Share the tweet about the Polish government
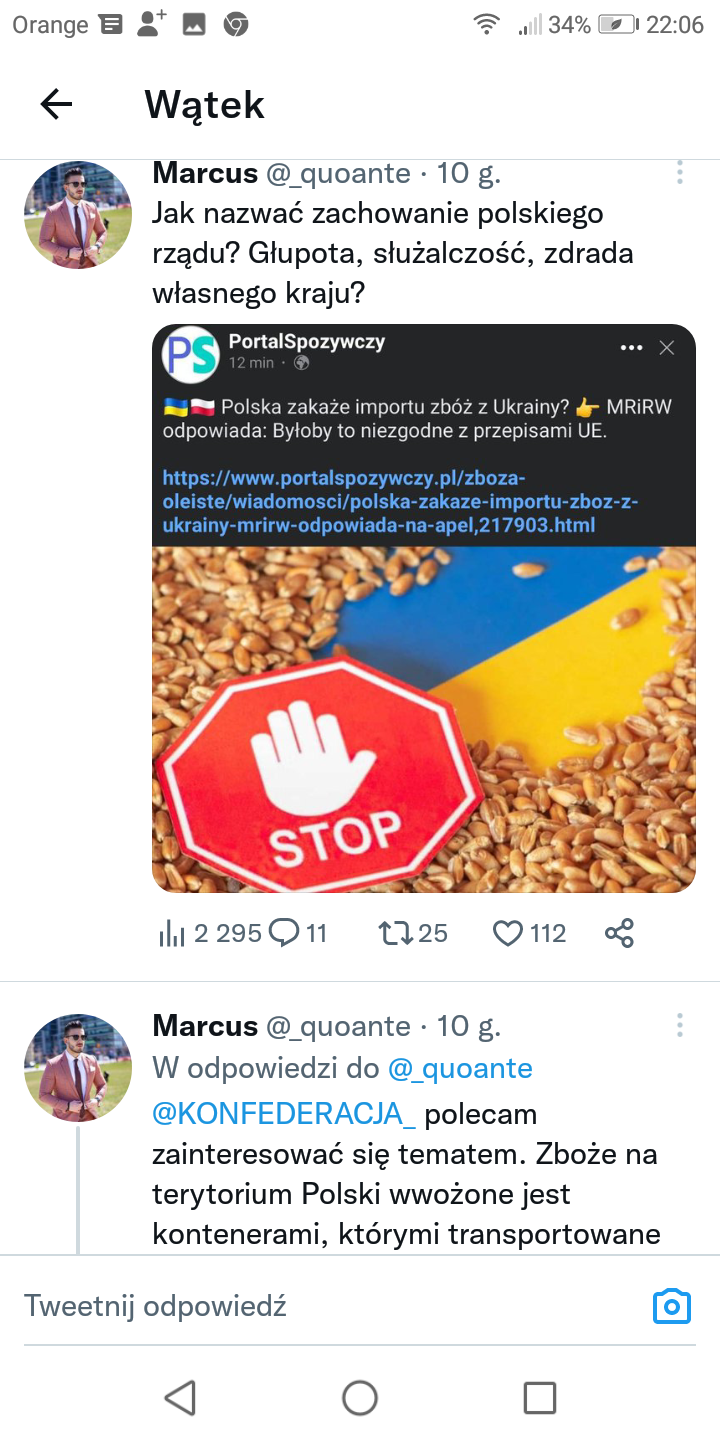 (619, 934)
